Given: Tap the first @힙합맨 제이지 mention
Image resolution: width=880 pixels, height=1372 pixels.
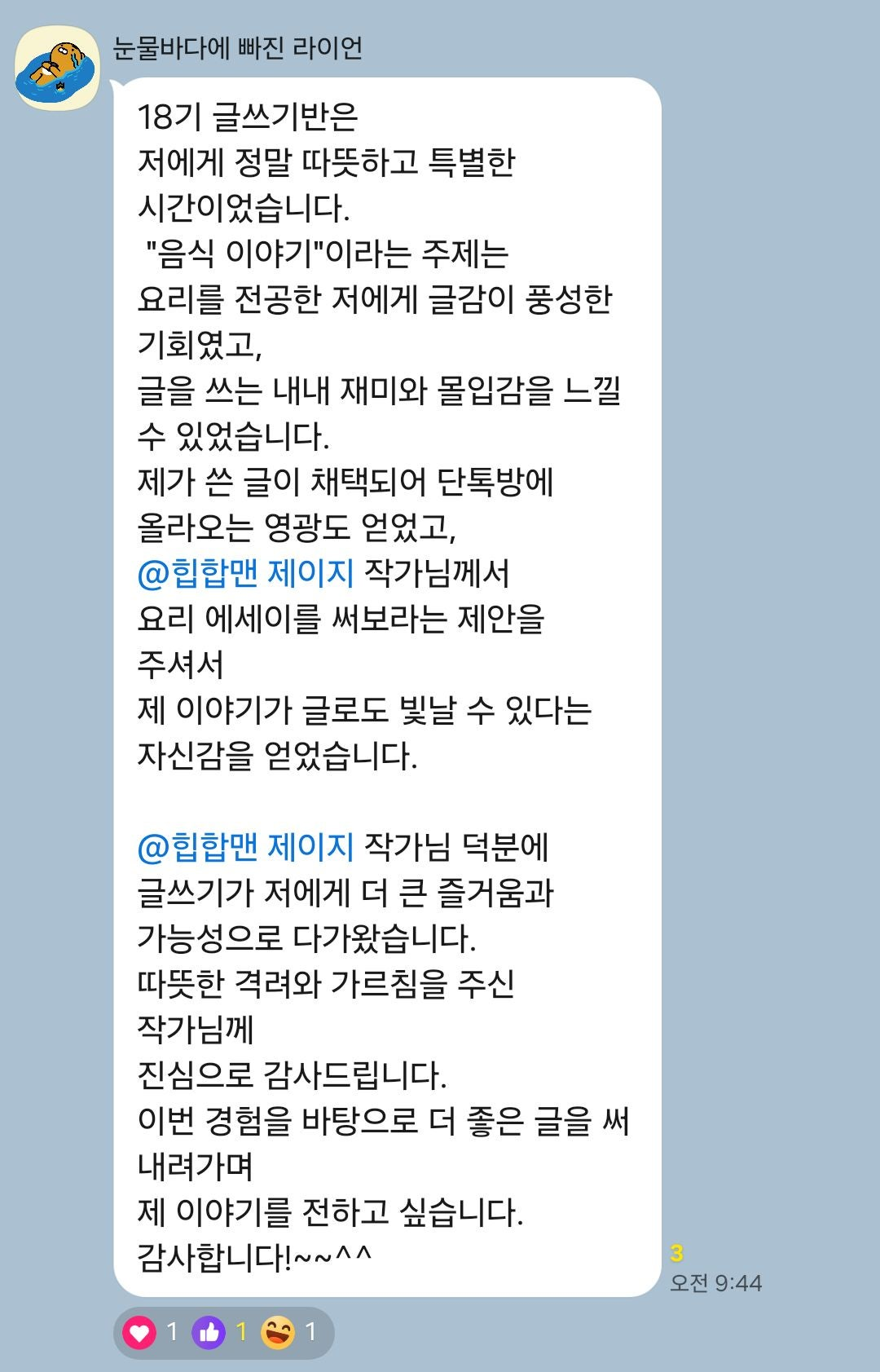Looking at the screenshot, I should 246,573.
